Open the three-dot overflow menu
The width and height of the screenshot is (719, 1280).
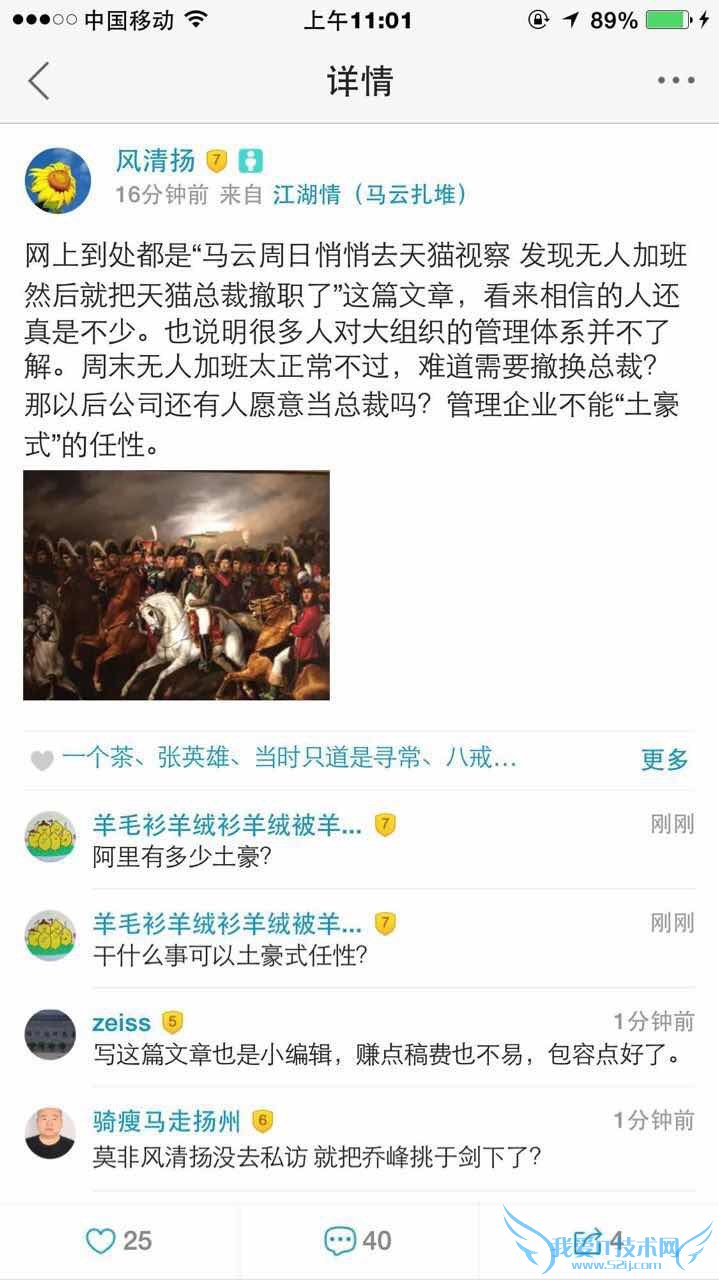[675, 80]
